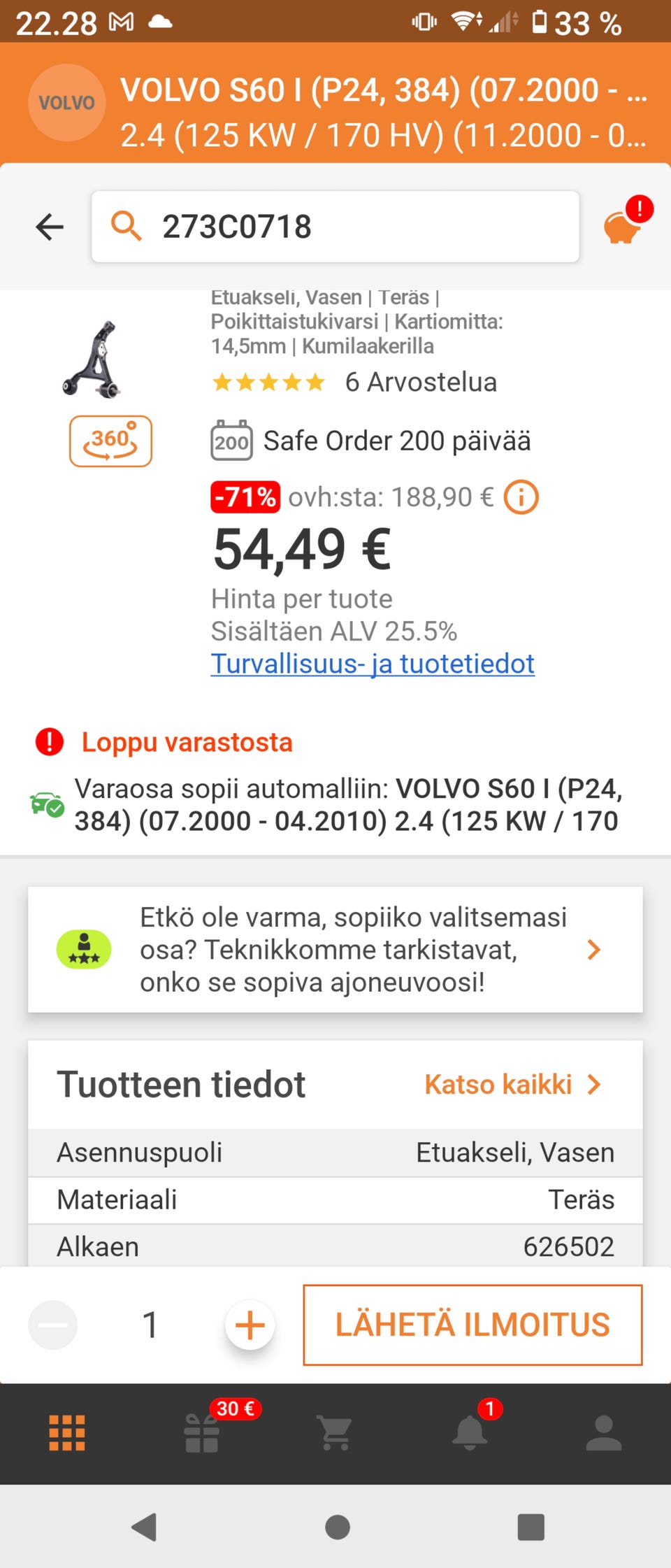The width and height of the screenshot is (671, 1568).
Task: Tap the green compatibility check icon
Action: coord(46,804)
